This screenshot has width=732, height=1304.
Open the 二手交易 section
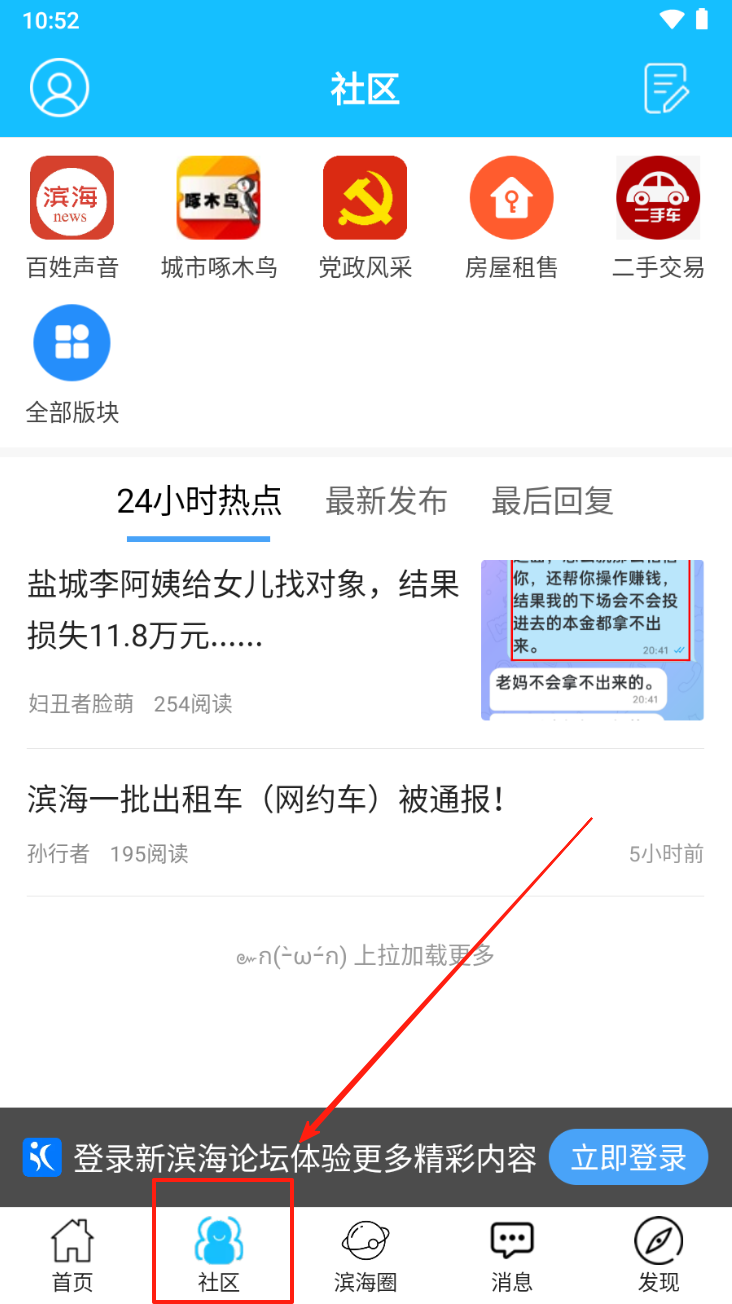coord(658,217)
